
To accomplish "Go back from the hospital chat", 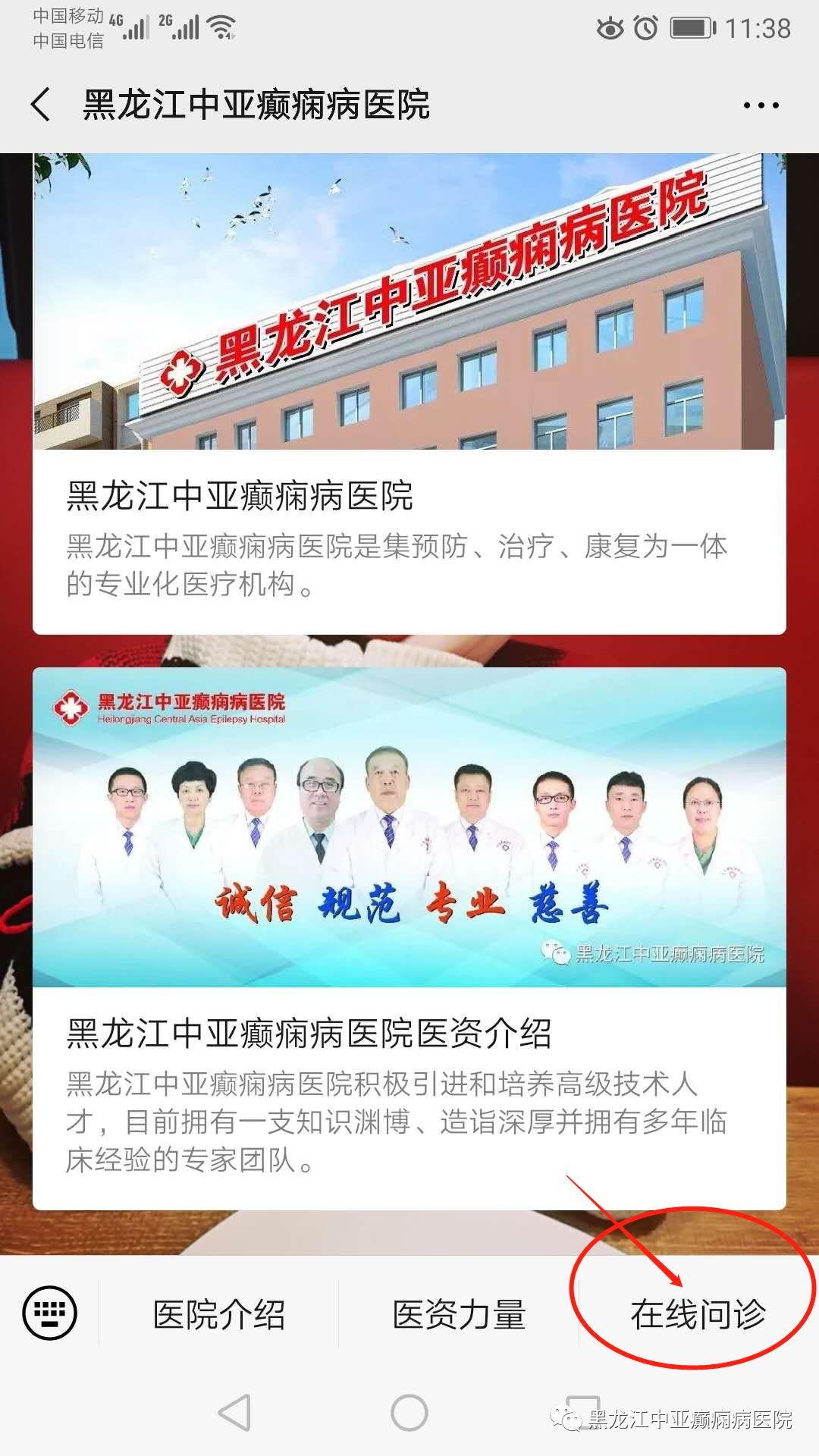I will 42,105.
